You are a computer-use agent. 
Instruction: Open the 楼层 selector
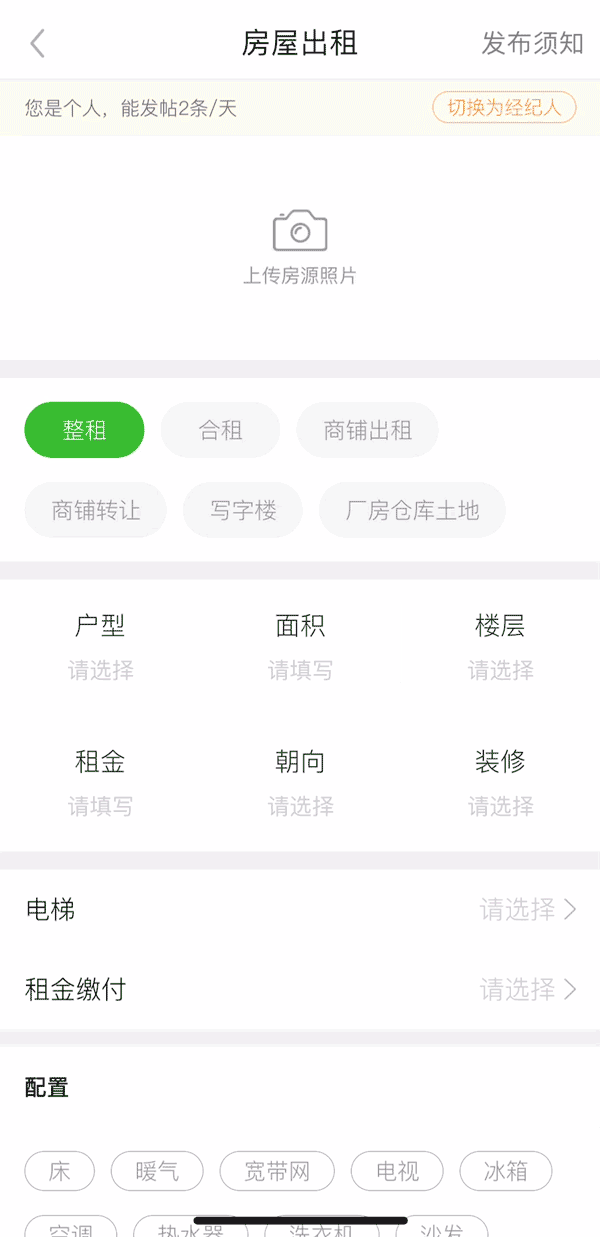click(500, 646)
